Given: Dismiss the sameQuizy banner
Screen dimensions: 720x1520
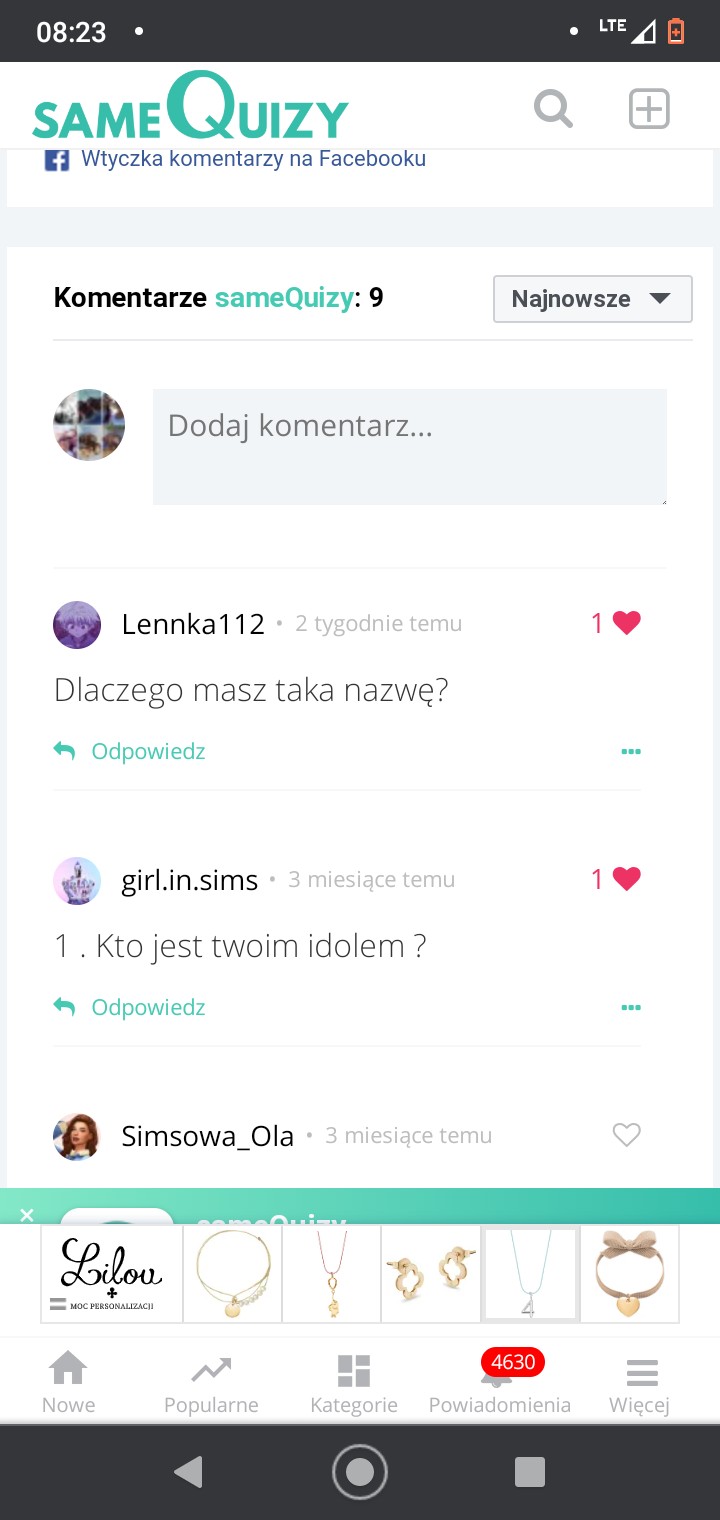Looking at the screenshot, I should 27,1215.
